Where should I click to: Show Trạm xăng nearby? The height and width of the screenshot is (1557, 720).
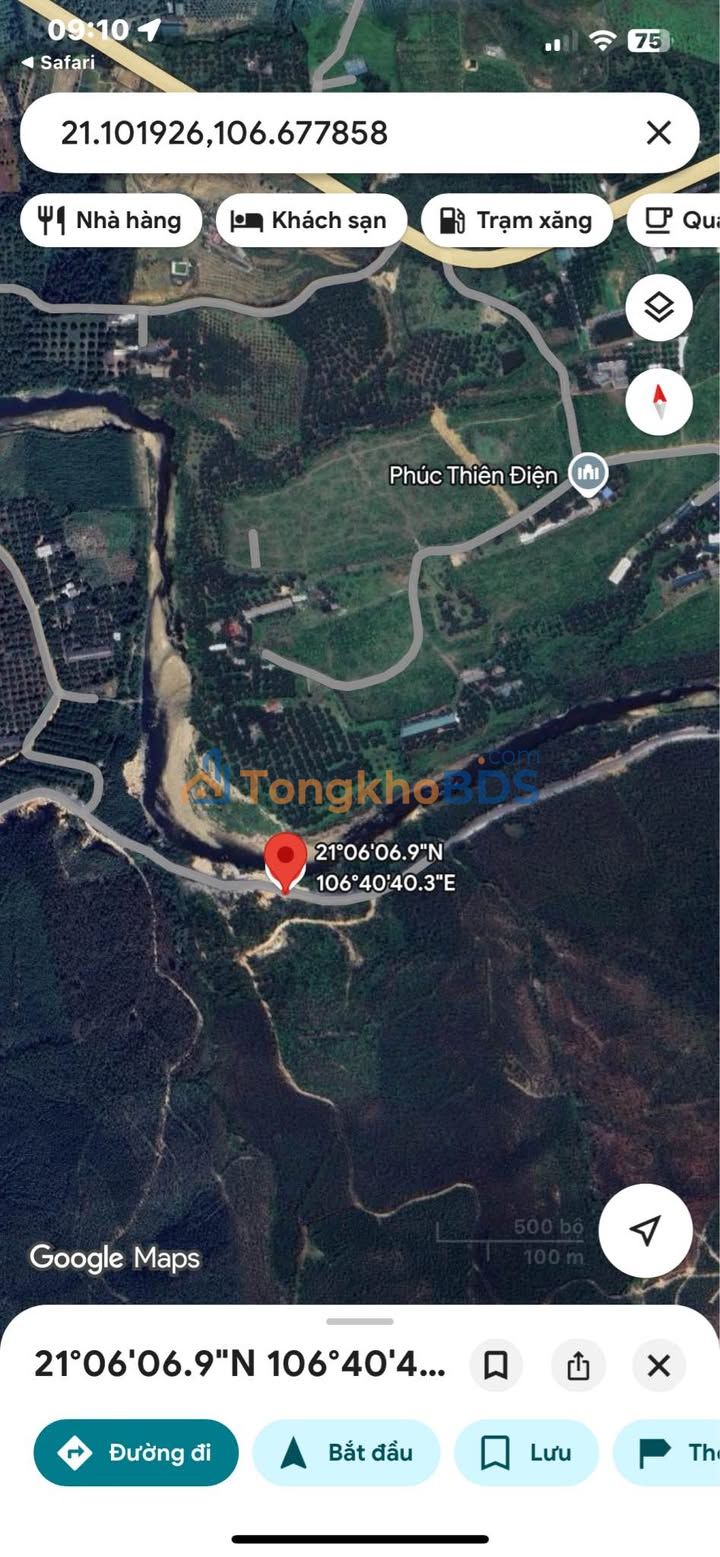(516, 221)
